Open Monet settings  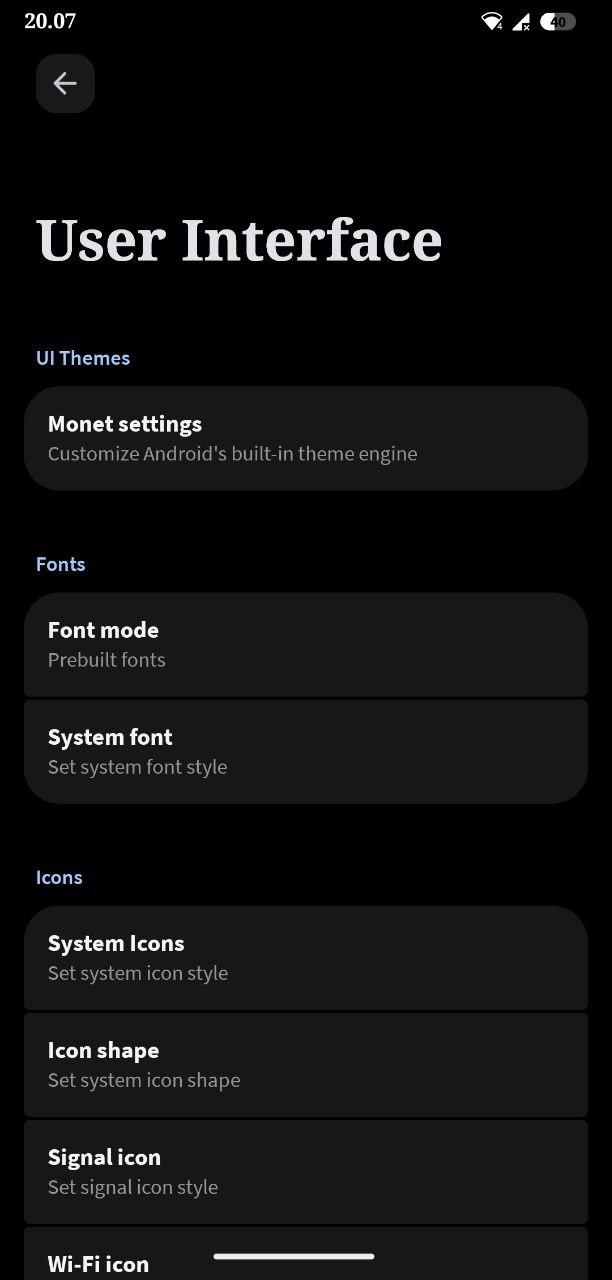(x=305, y=438)
